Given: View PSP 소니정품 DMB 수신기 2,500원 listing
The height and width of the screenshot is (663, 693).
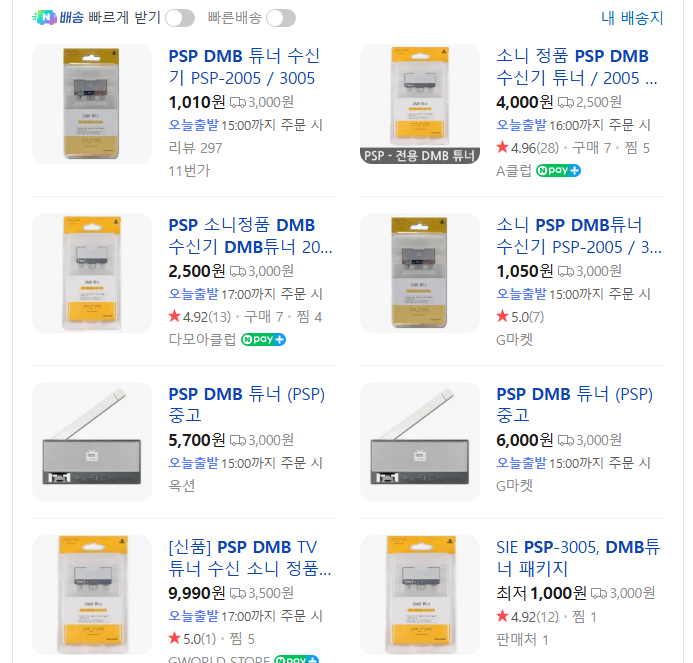Looking at the screenshot, I should click(249, 235).
